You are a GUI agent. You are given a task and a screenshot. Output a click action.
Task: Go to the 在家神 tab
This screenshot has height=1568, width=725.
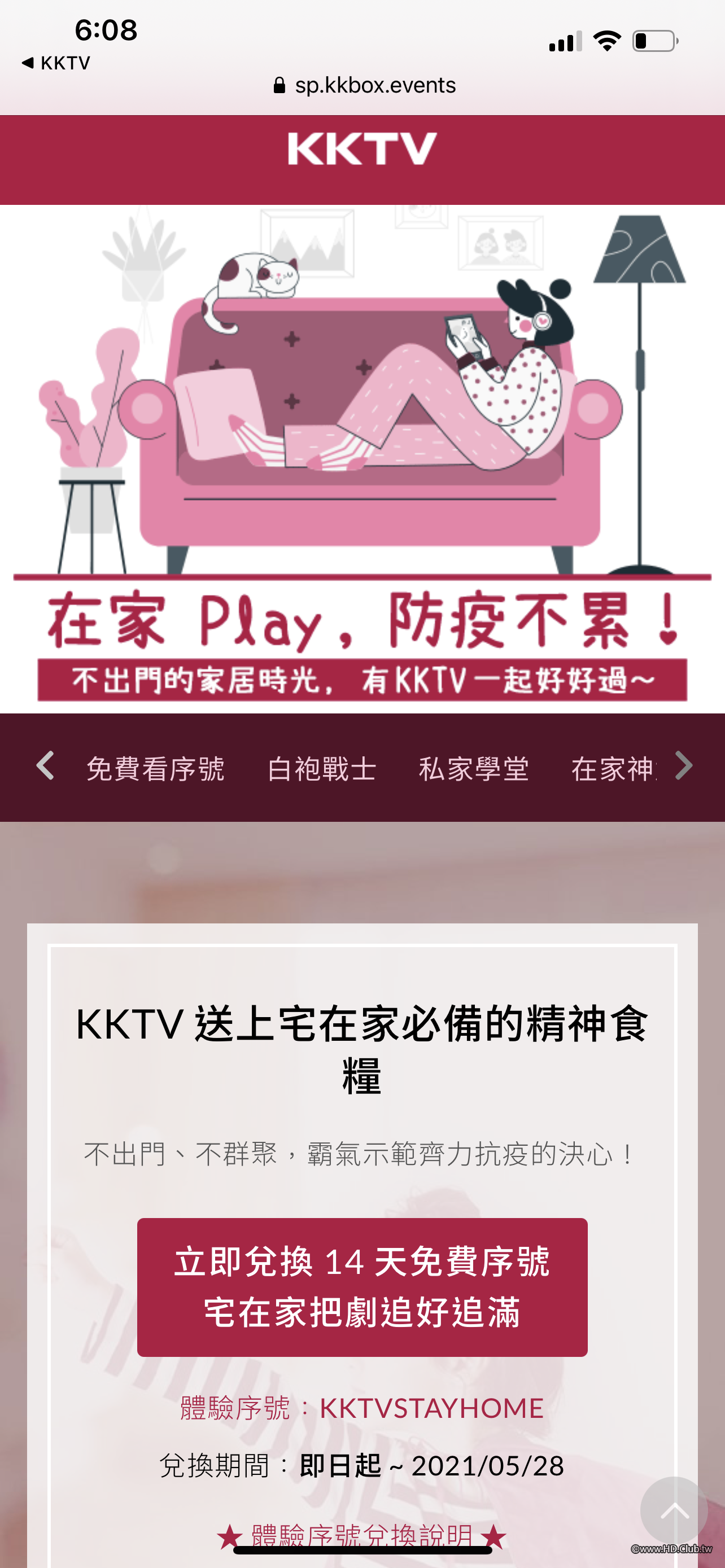click(613, 768)
